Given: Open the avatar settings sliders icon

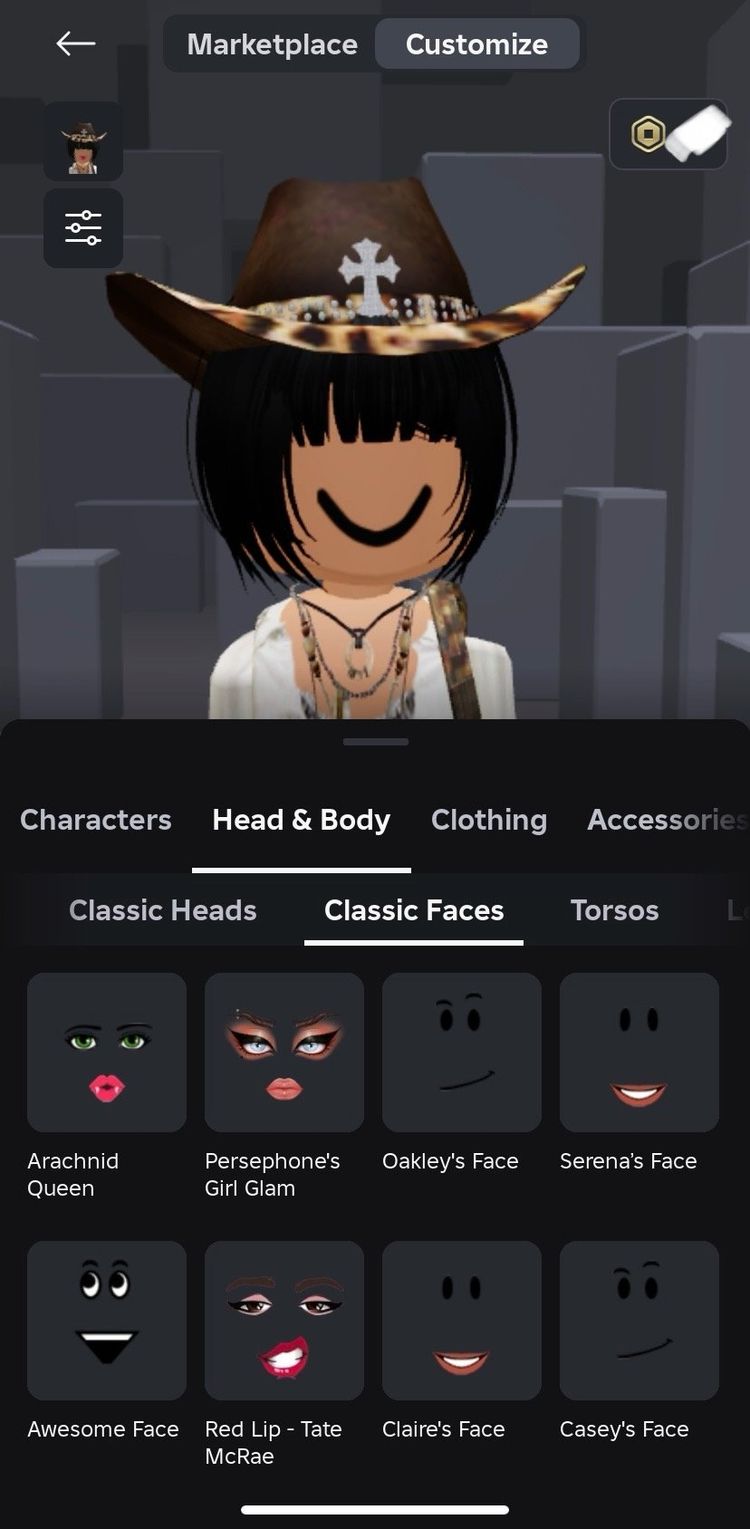Looking at the screenshot, I should coord(83,228).
